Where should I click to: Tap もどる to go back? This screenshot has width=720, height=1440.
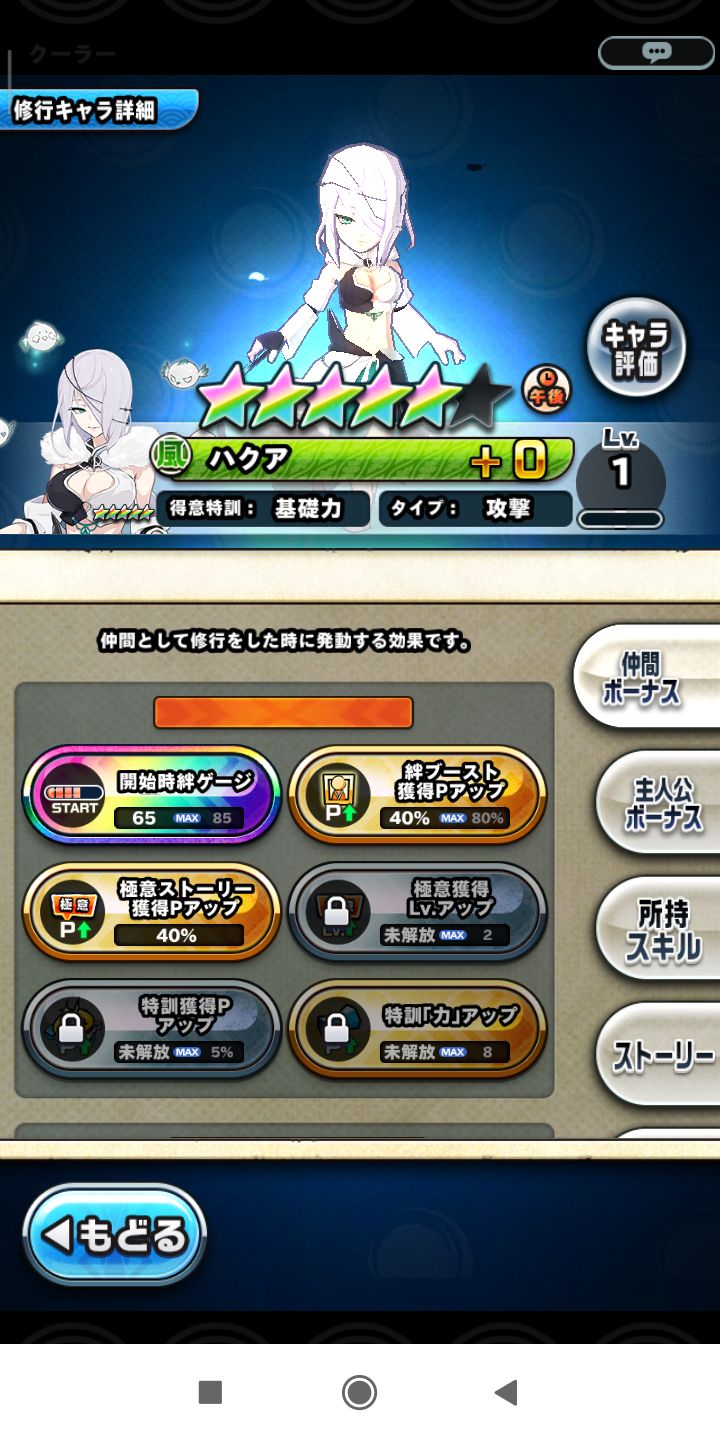coord(114,1236)
